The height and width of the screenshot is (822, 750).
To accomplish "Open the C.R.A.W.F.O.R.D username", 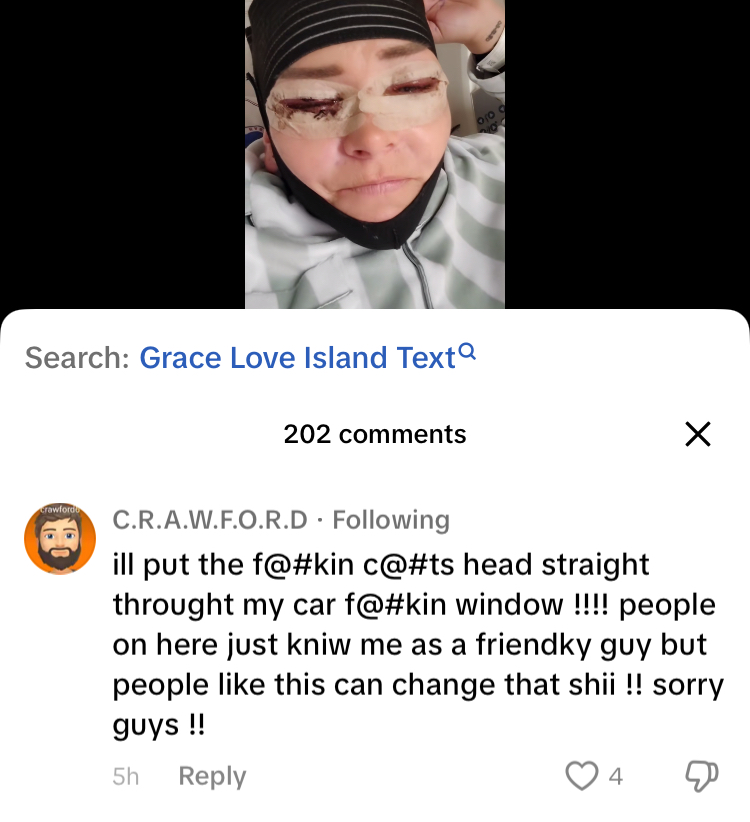I will [210, 520].
